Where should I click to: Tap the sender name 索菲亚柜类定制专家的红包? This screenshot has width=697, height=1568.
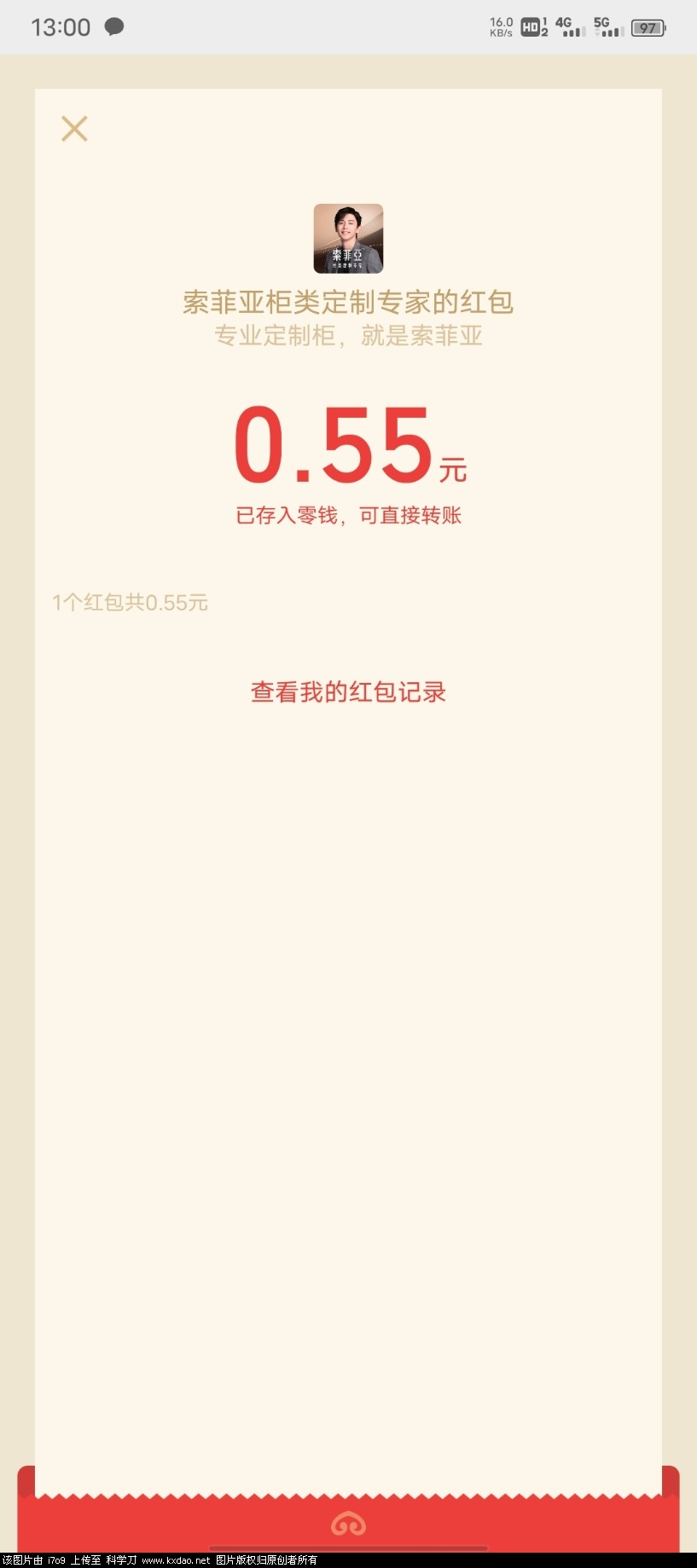(x=348, y=303)
